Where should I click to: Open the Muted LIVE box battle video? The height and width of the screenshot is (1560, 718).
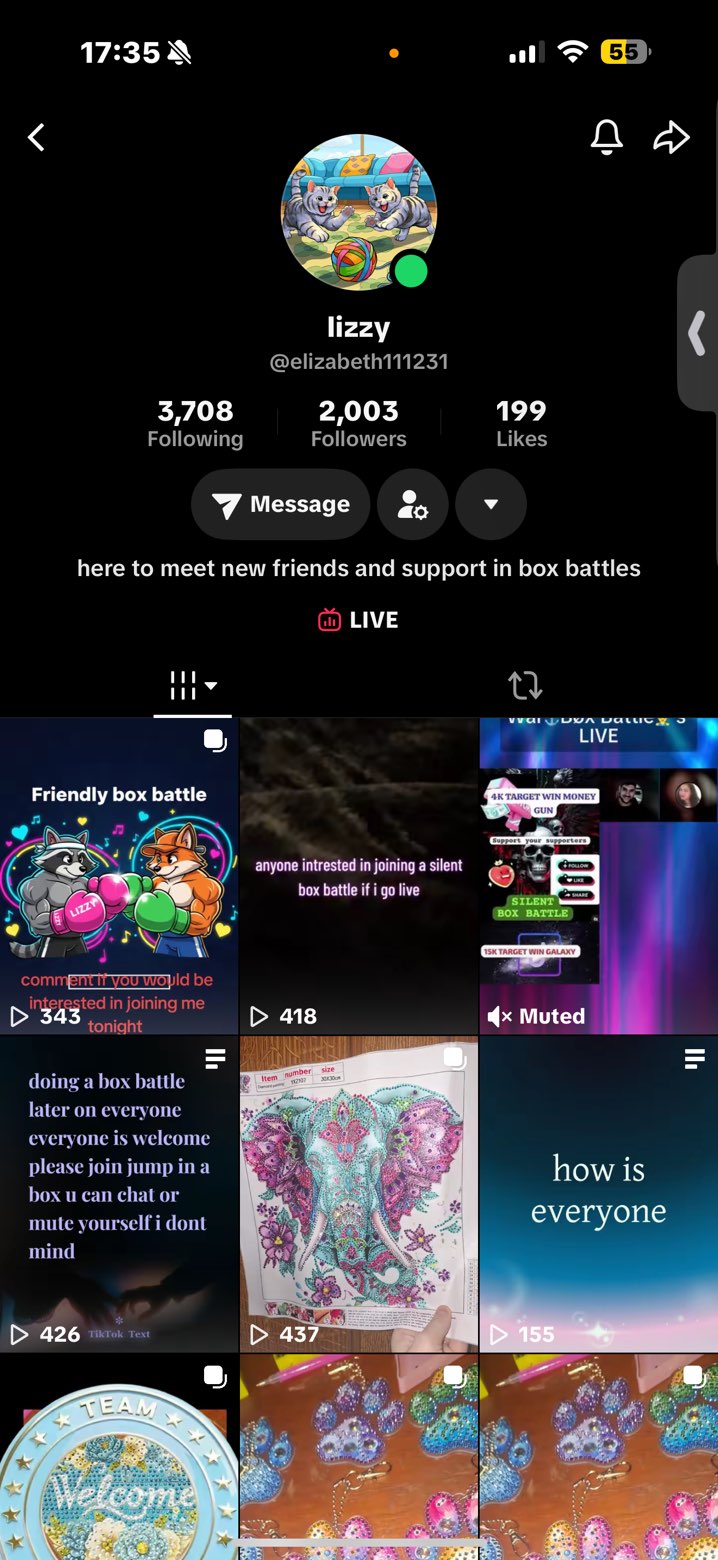pos(598,875)
